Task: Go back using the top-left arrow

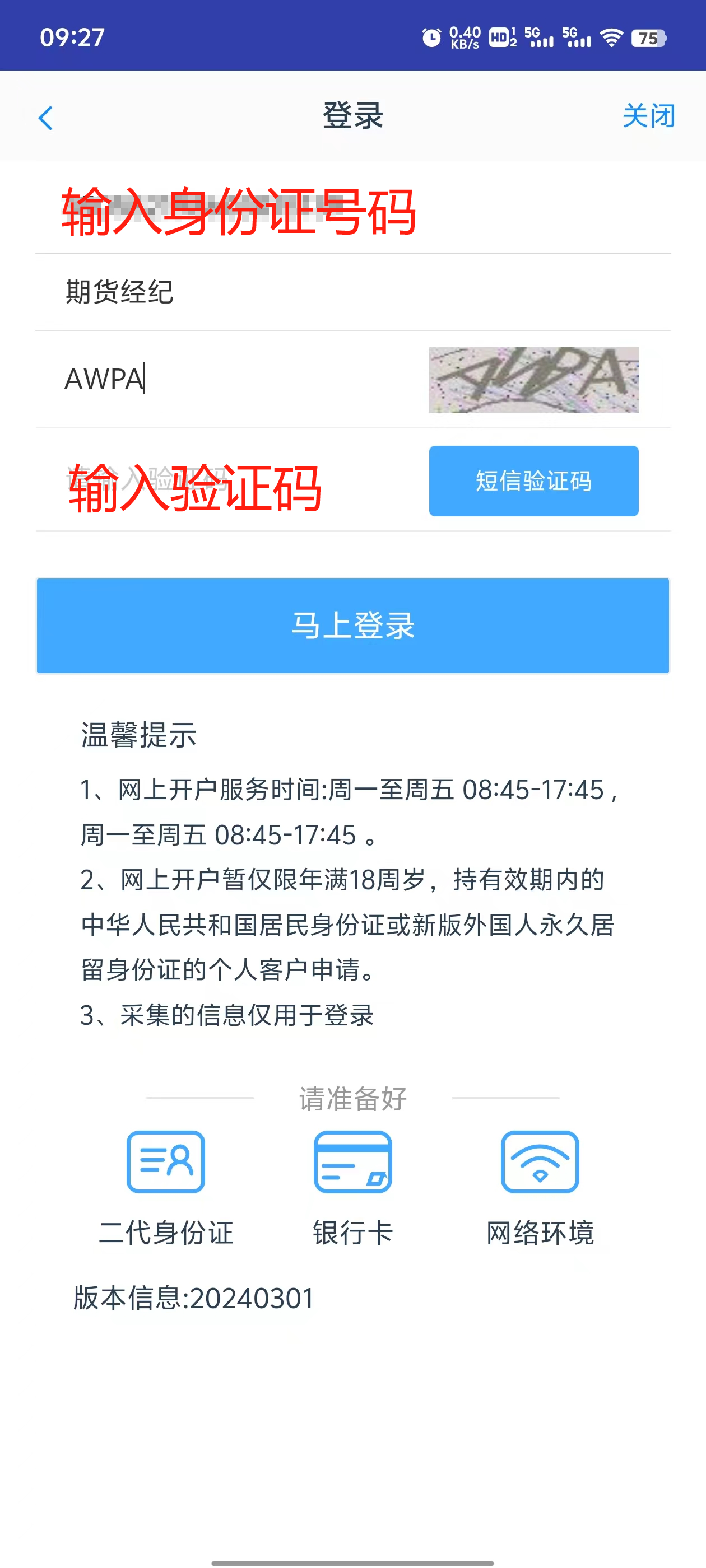Action: pyautogui.click(x=46, y=118)
